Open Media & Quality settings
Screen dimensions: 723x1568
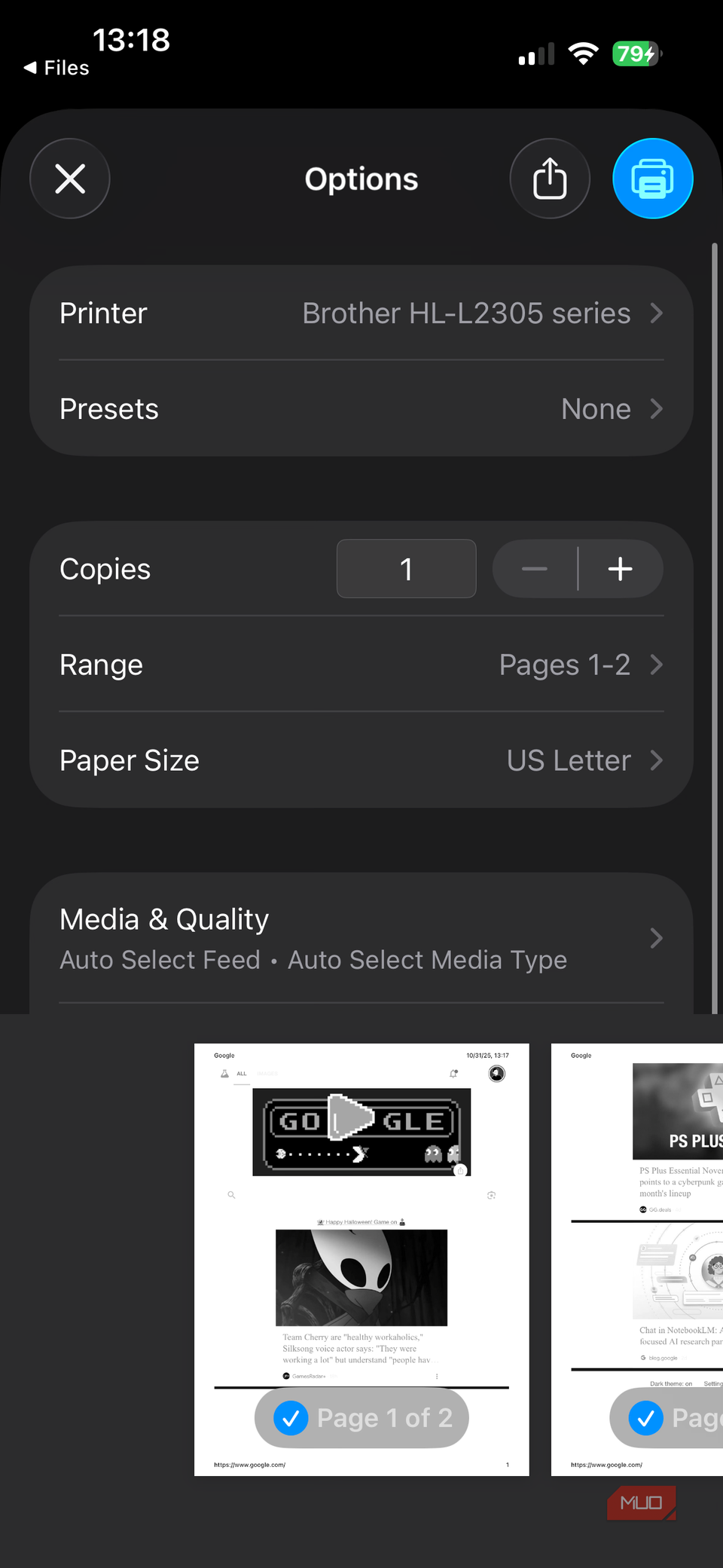(x=361, y=938)
